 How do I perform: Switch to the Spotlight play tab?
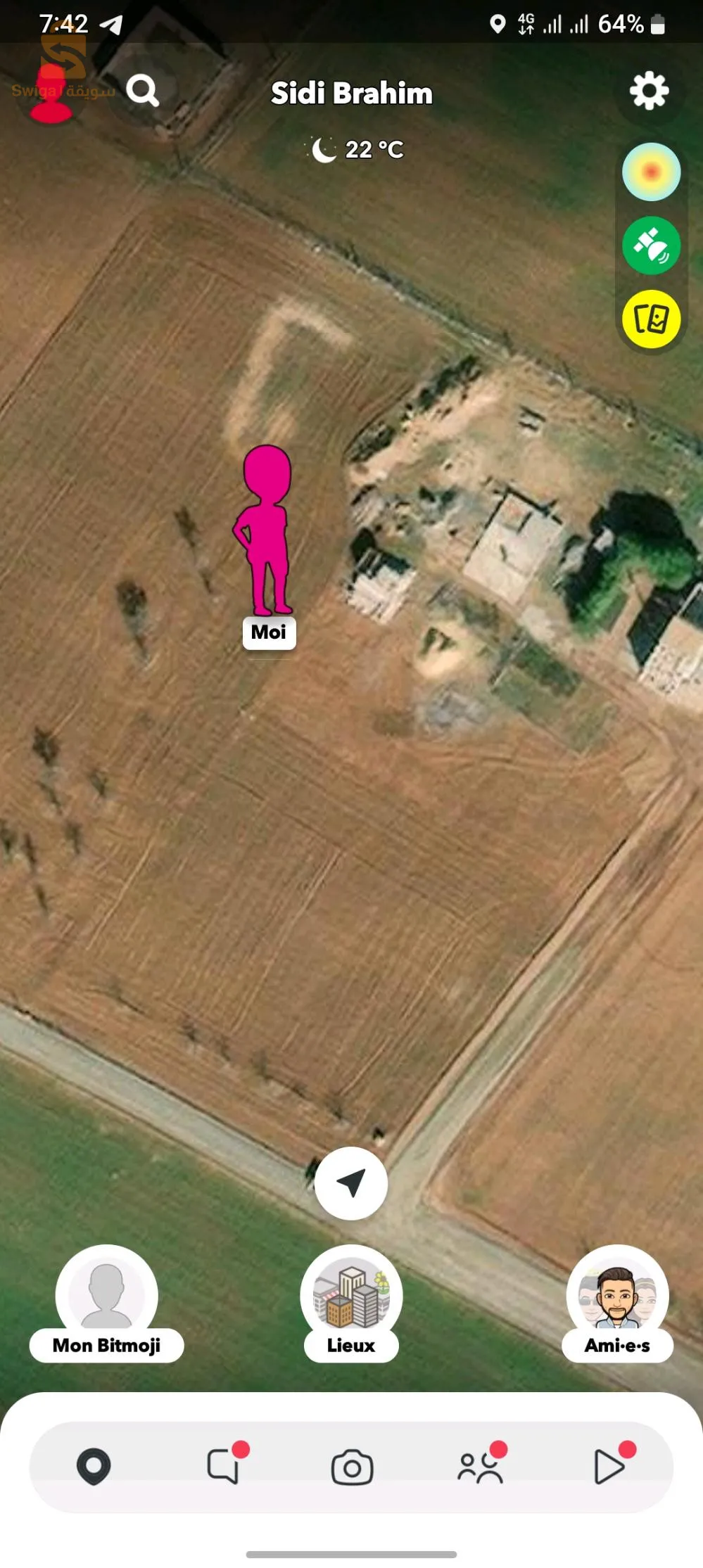(609, 1467)
